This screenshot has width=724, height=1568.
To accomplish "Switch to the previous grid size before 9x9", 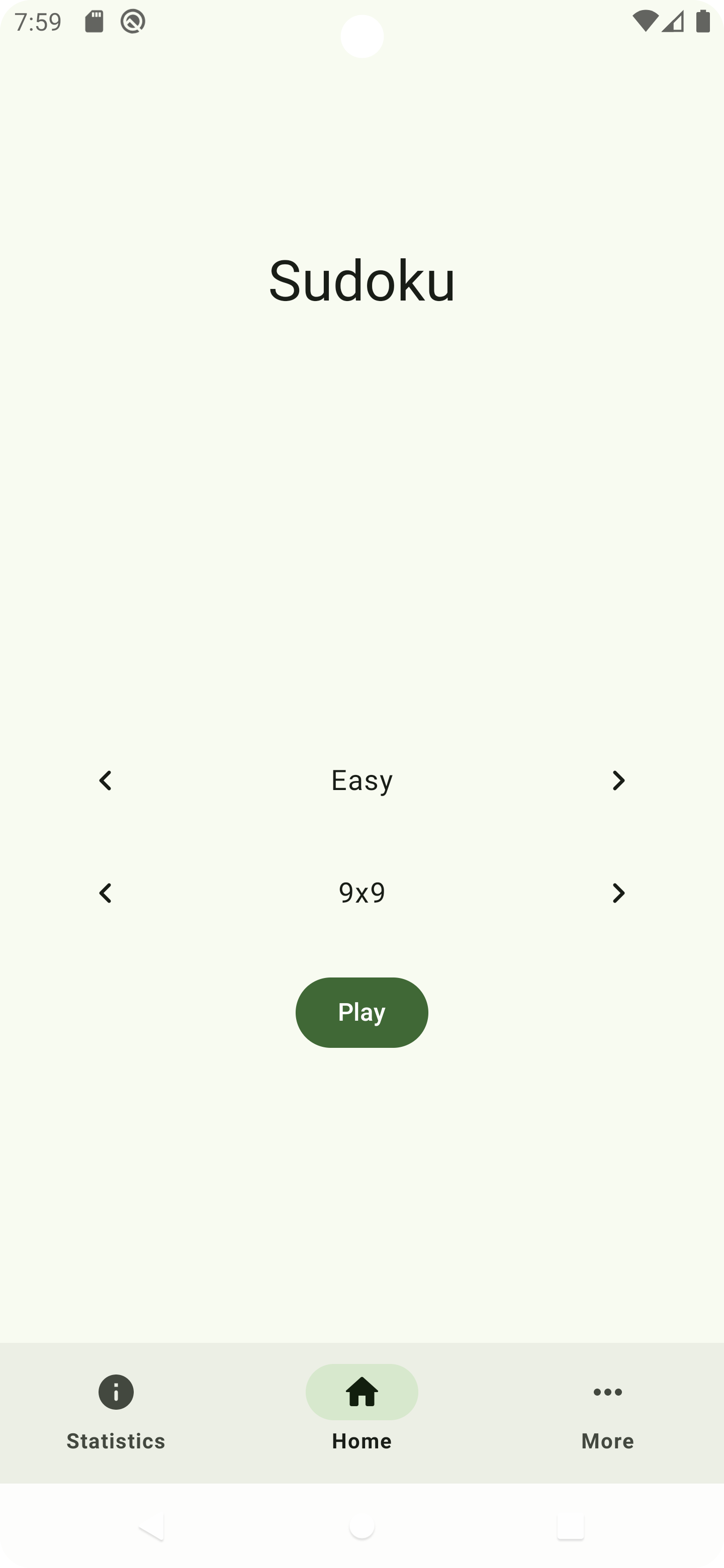I will point(106,893).
